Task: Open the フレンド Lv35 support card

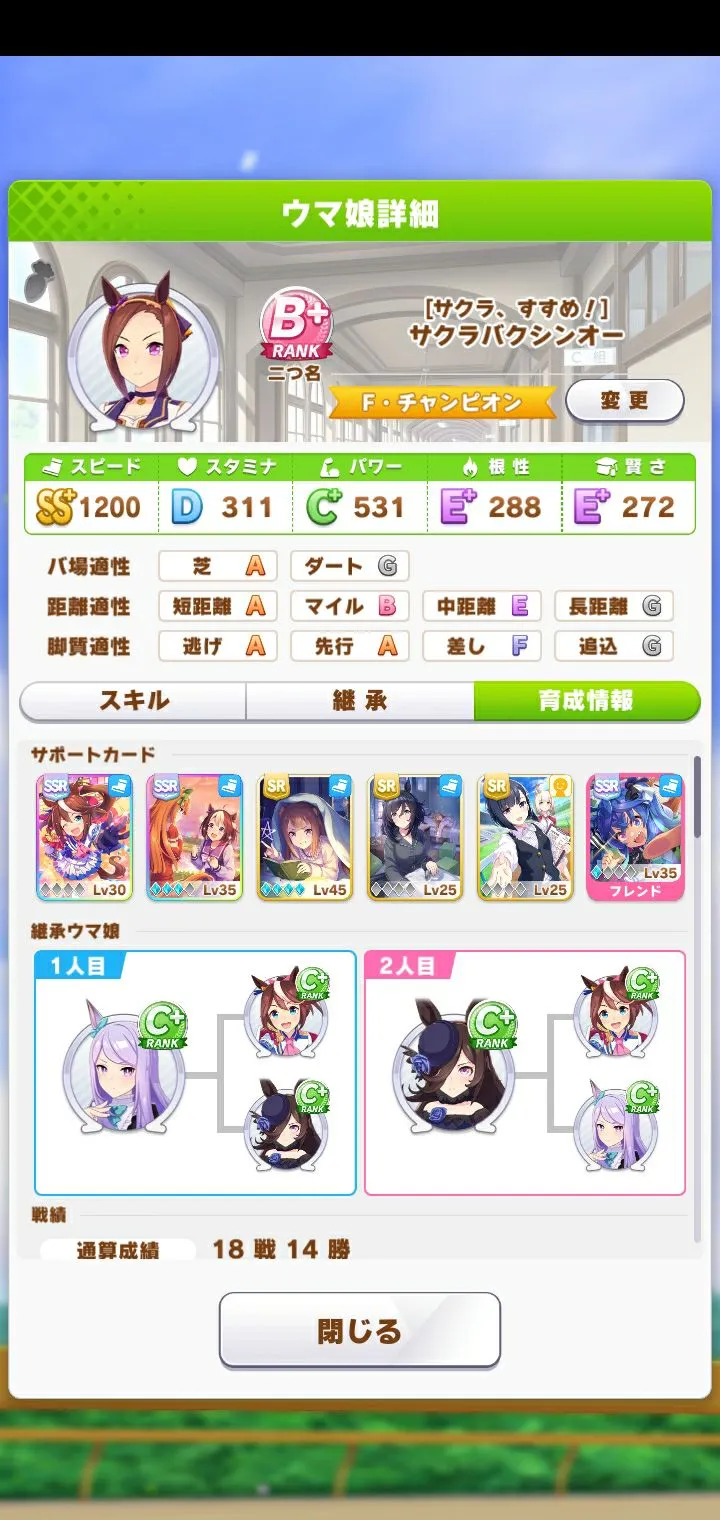Action: coord(635,837)
